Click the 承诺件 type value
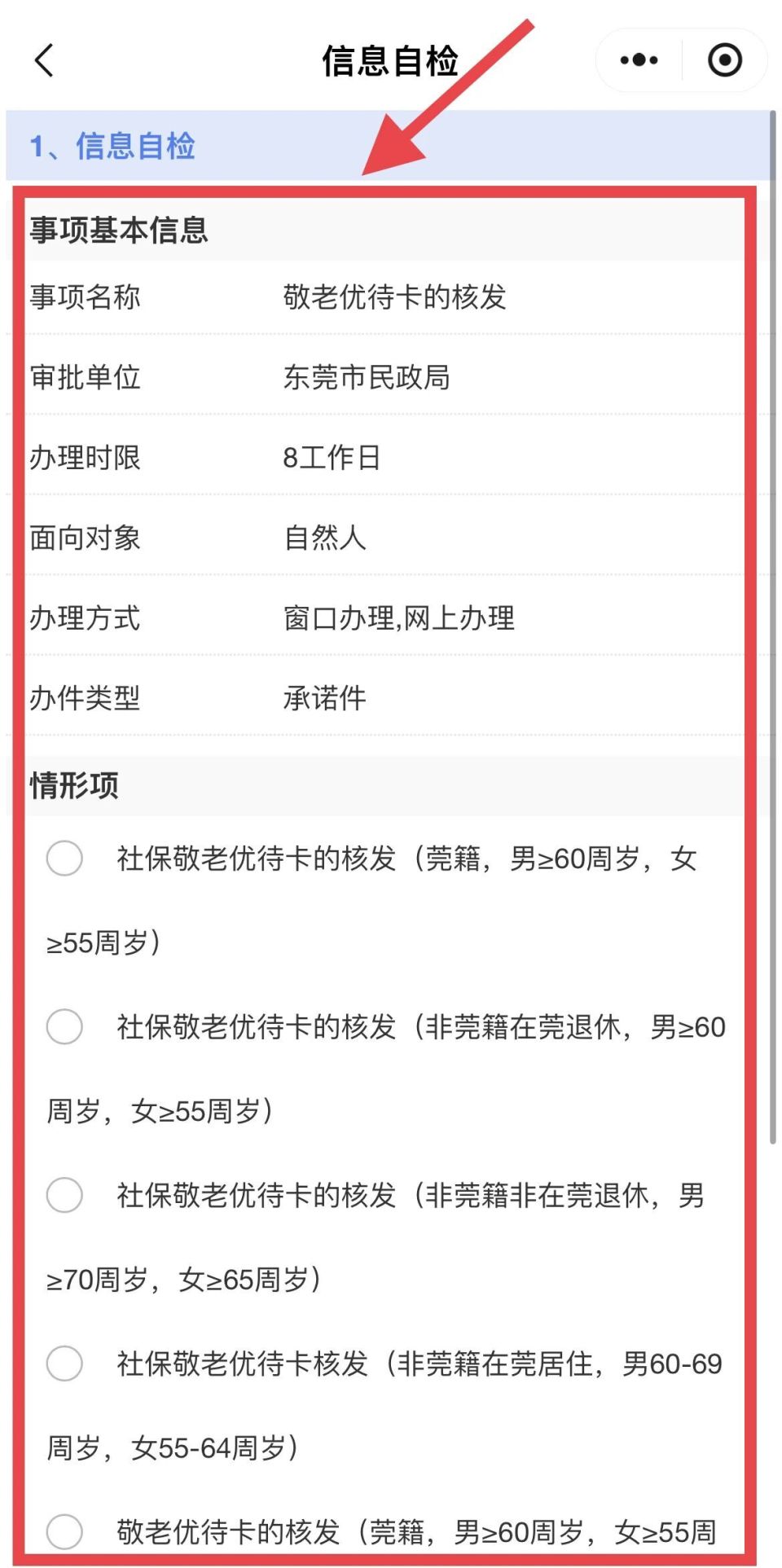Image resolution: width=782 pixels, height=1568 pixels. (x=326, y=698)
